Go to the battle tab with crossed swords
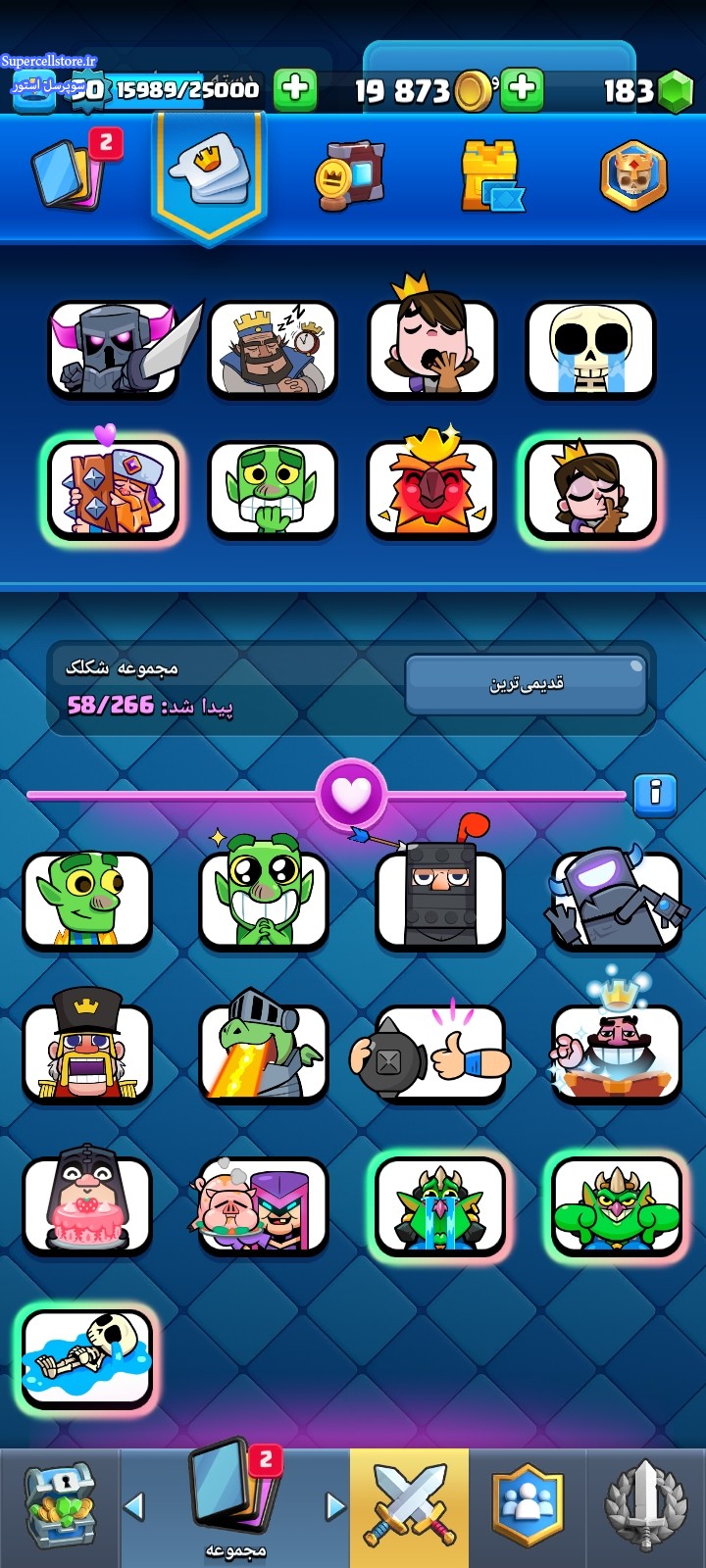The height and width of the screenshot is (1568, 706). click(x=410, y=1507)
